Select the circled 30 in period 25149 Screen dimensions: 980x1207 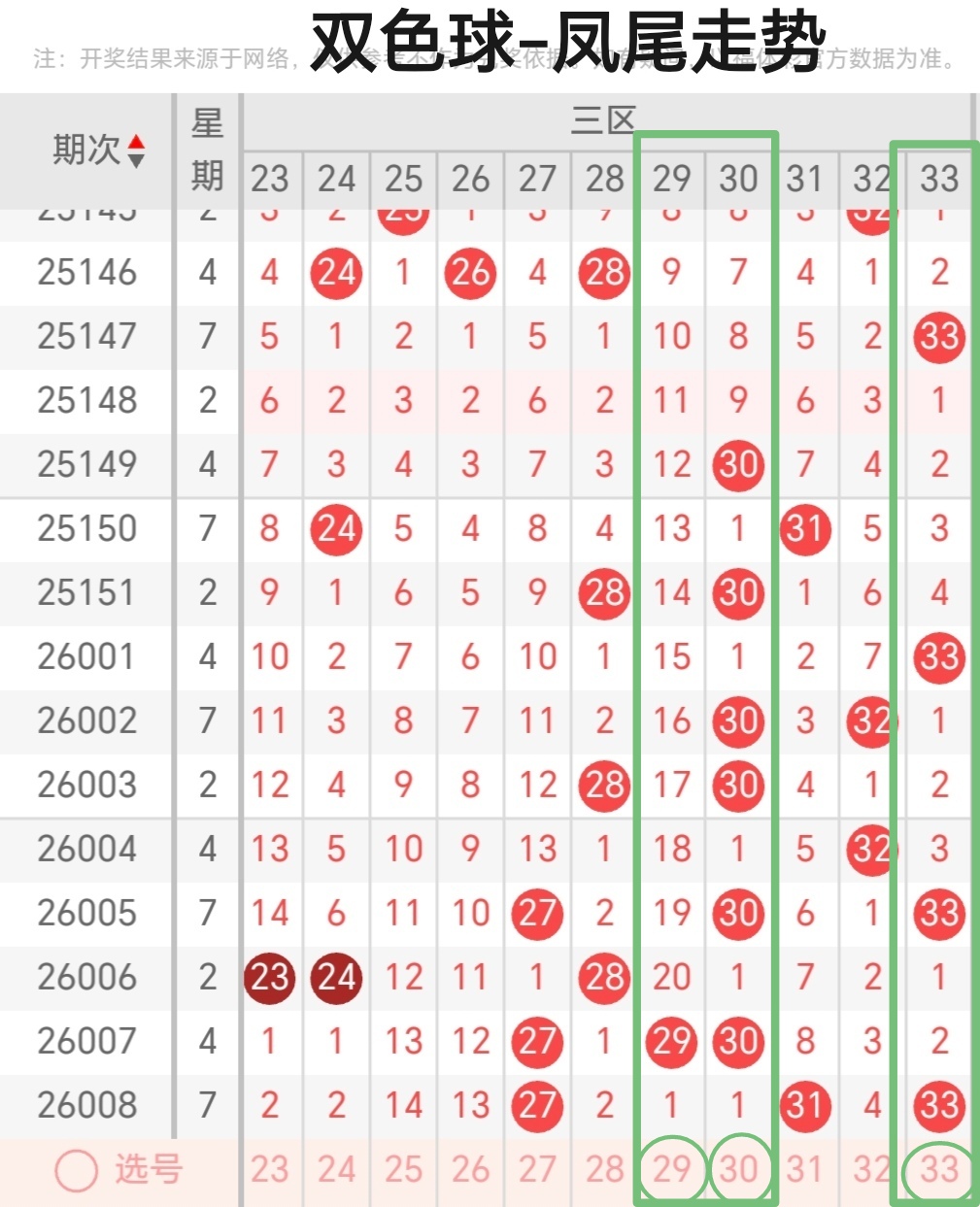[738, 465]
